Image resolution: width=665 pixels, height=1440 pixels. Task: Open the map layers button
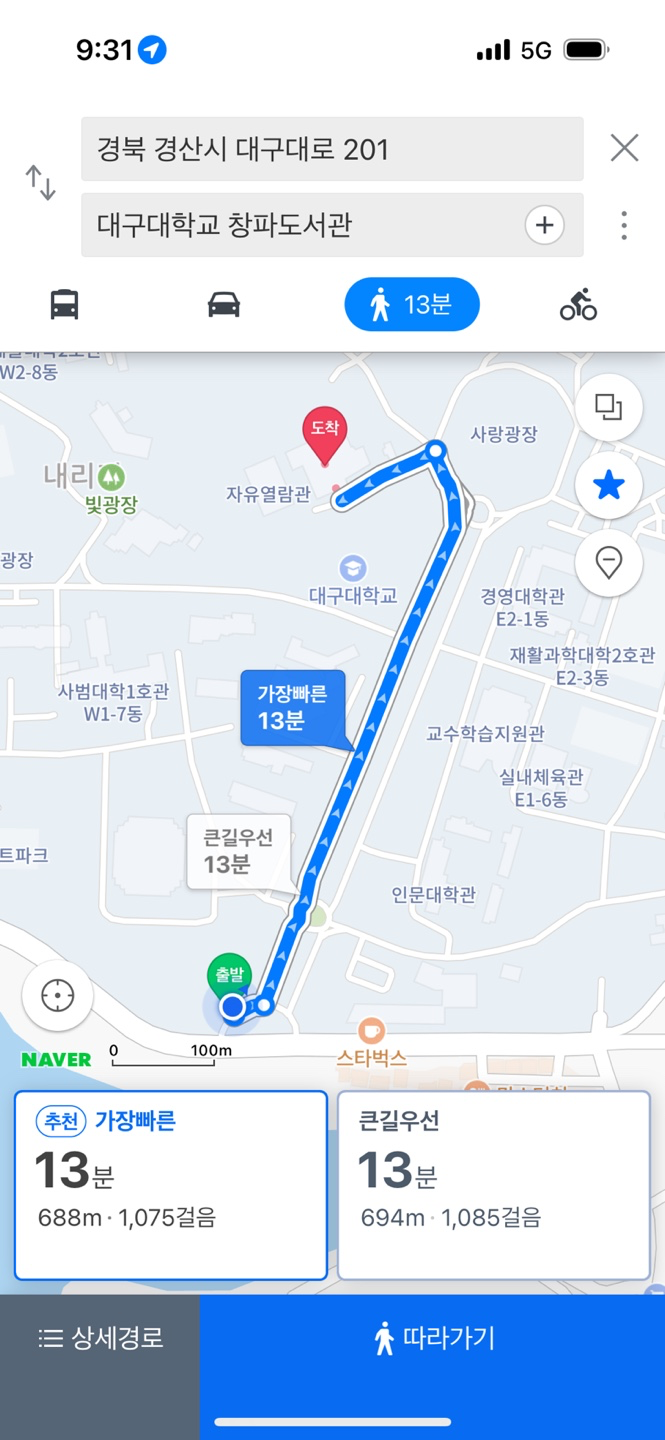click(608, 407)
